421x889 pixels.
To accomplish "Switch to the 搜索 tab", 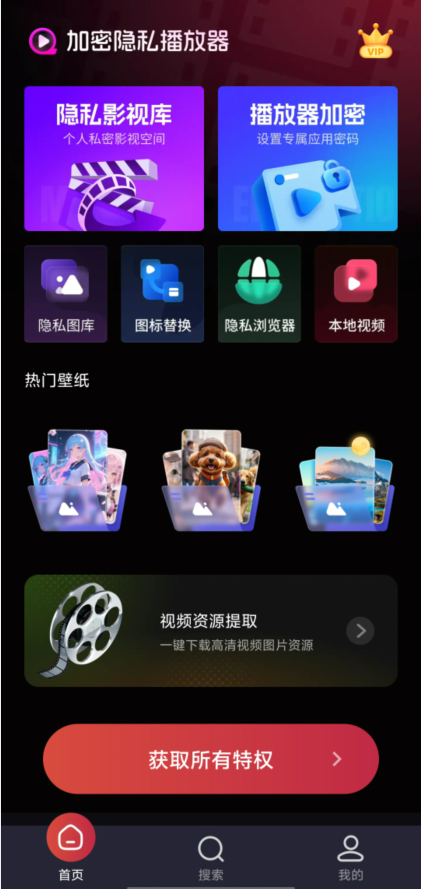I will click(x=211, y=858).
